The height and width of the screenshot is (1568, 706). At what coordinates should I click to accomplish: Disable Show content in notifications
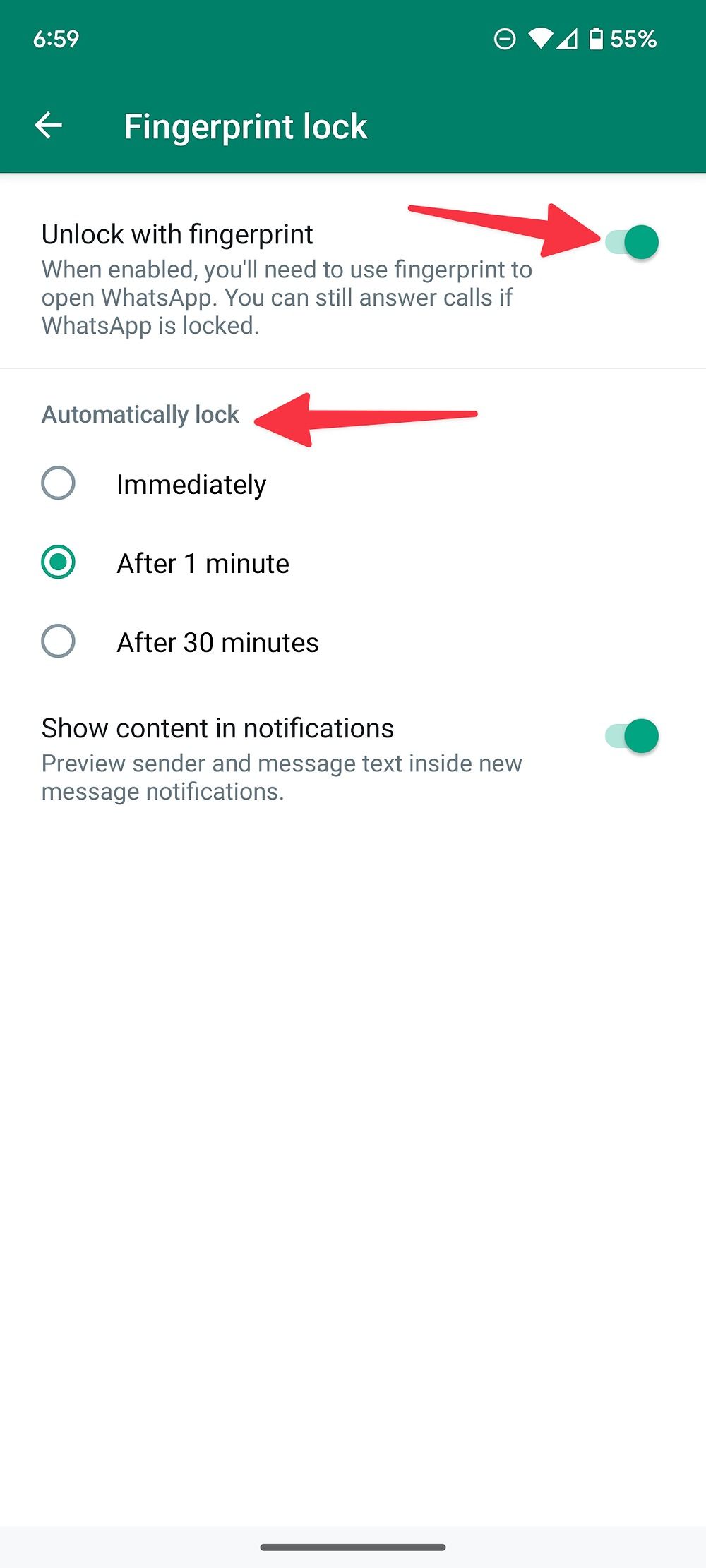click(x=632, y=736)
